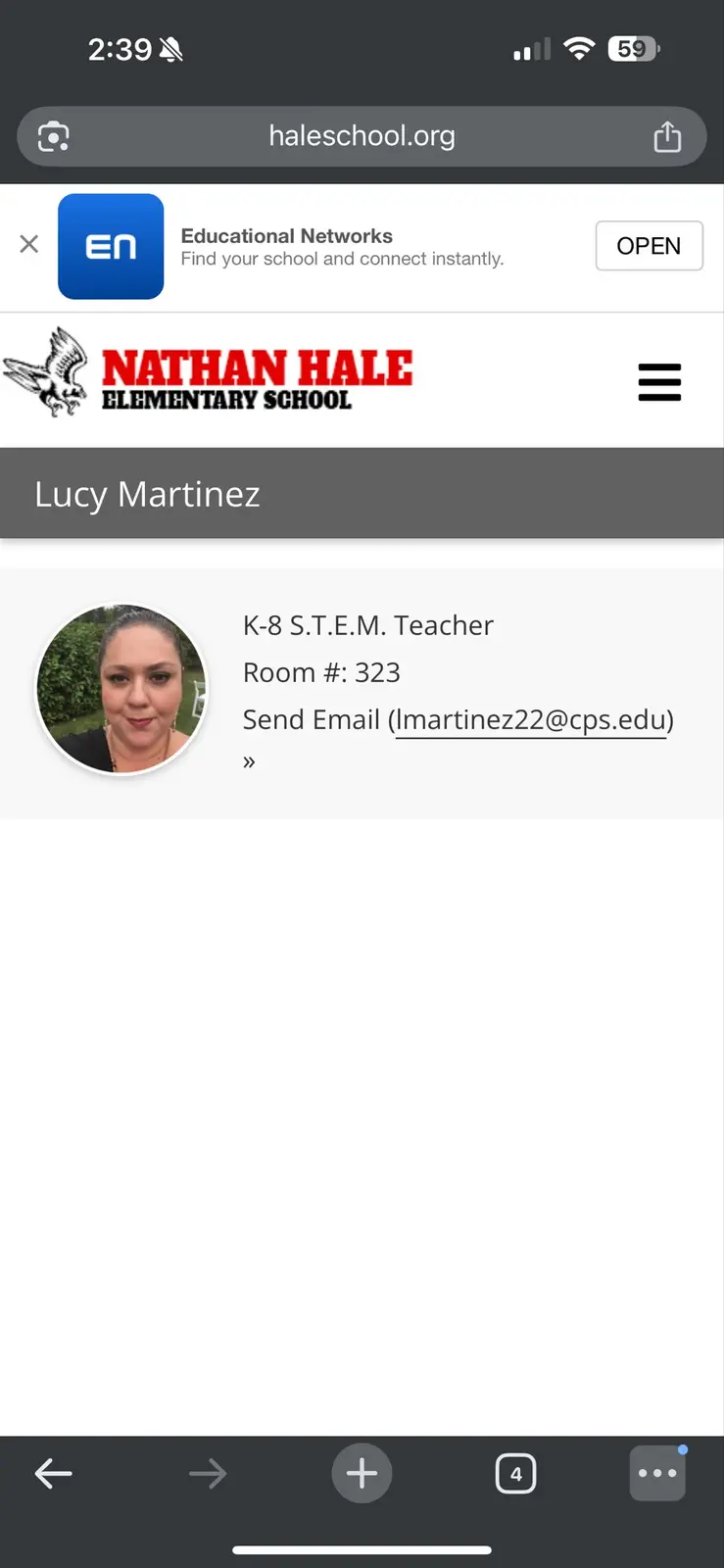Open the lens search icon in address bar
The height and width of the screenshot is (1568, 724).
click(x=53, y=136)
